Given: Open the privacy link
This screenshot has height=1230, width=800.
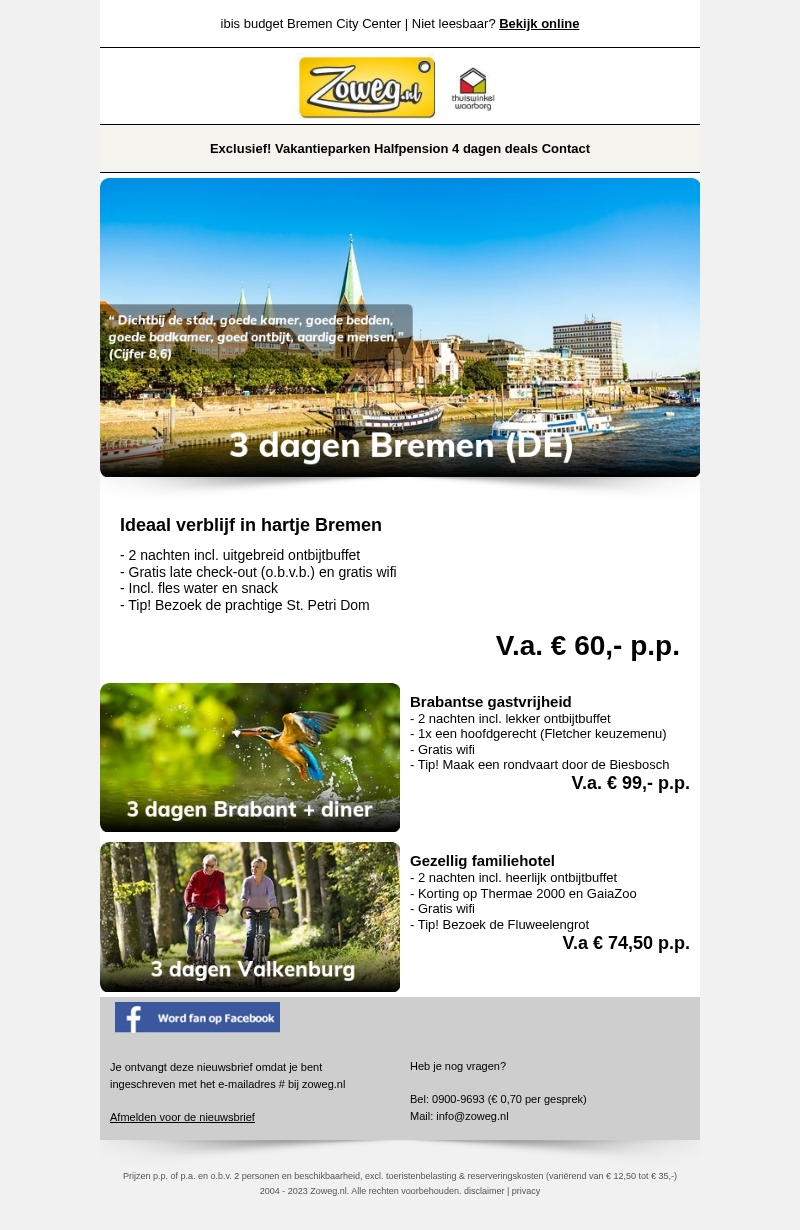Looking at the screenshot, I should (526, 1191).
